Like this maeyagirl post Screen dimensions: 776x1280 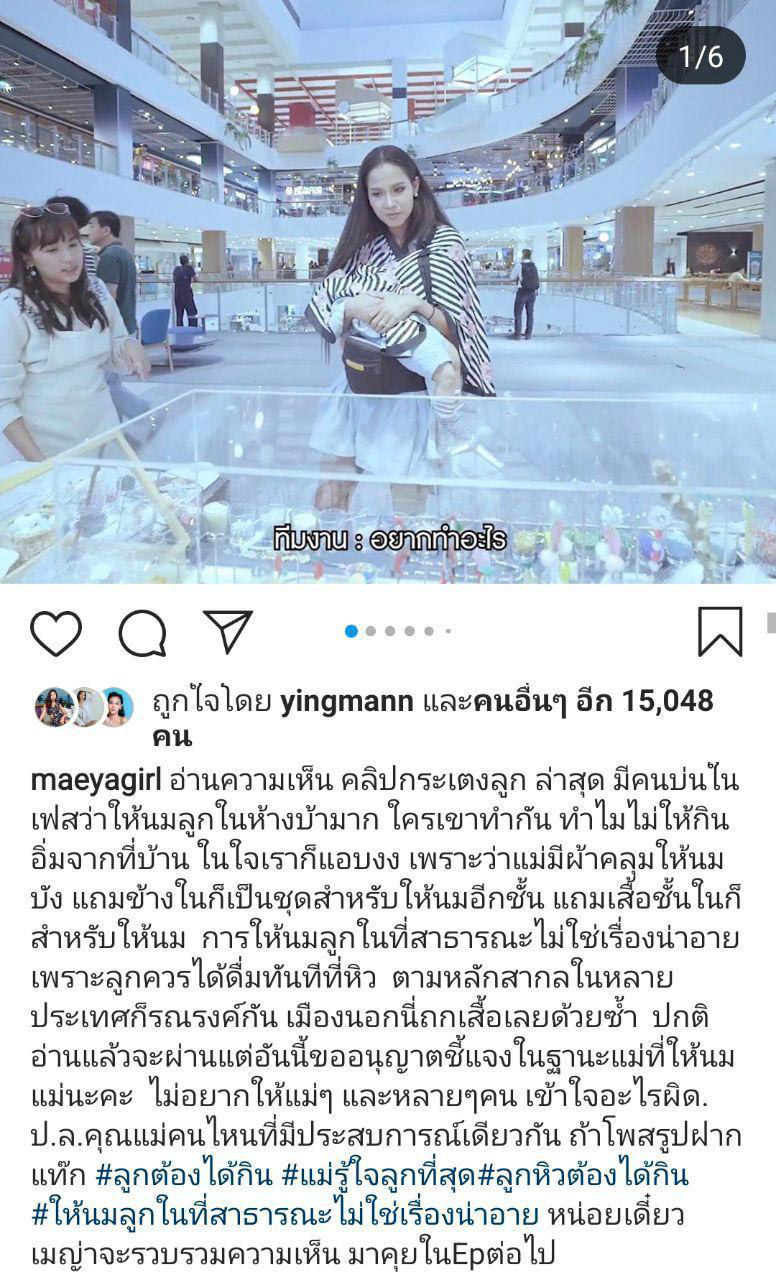coord(55,632)
